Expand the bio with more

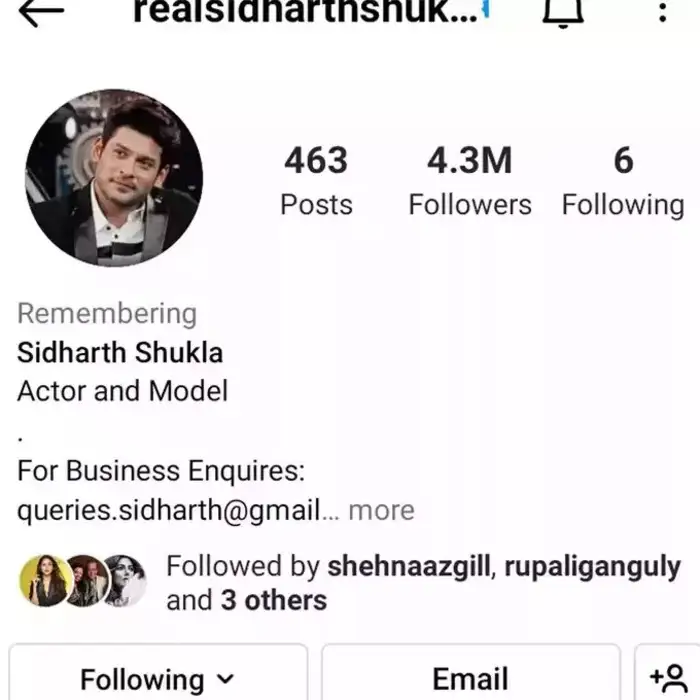(381, 510)
